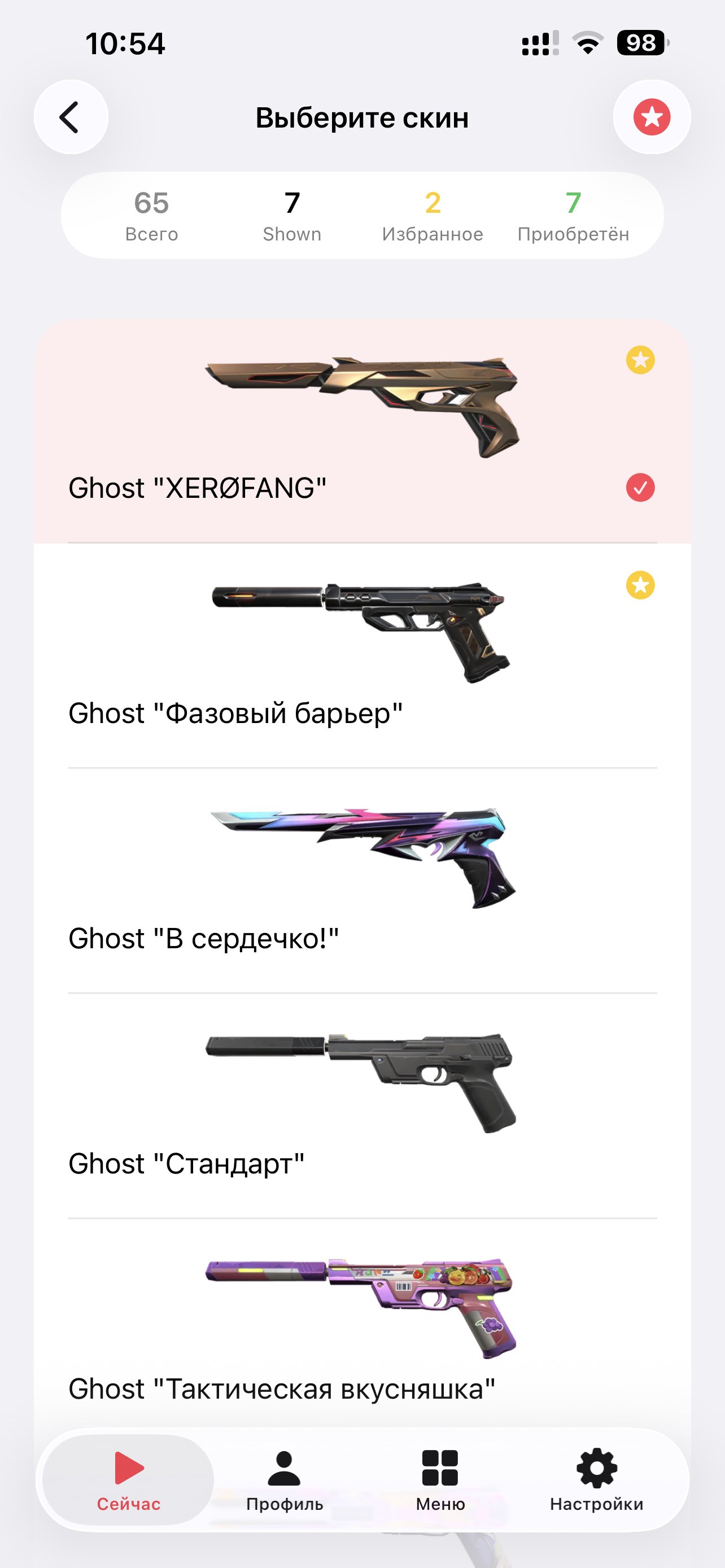Filter by all 65 skins (Всего)

tap(151, 216)
